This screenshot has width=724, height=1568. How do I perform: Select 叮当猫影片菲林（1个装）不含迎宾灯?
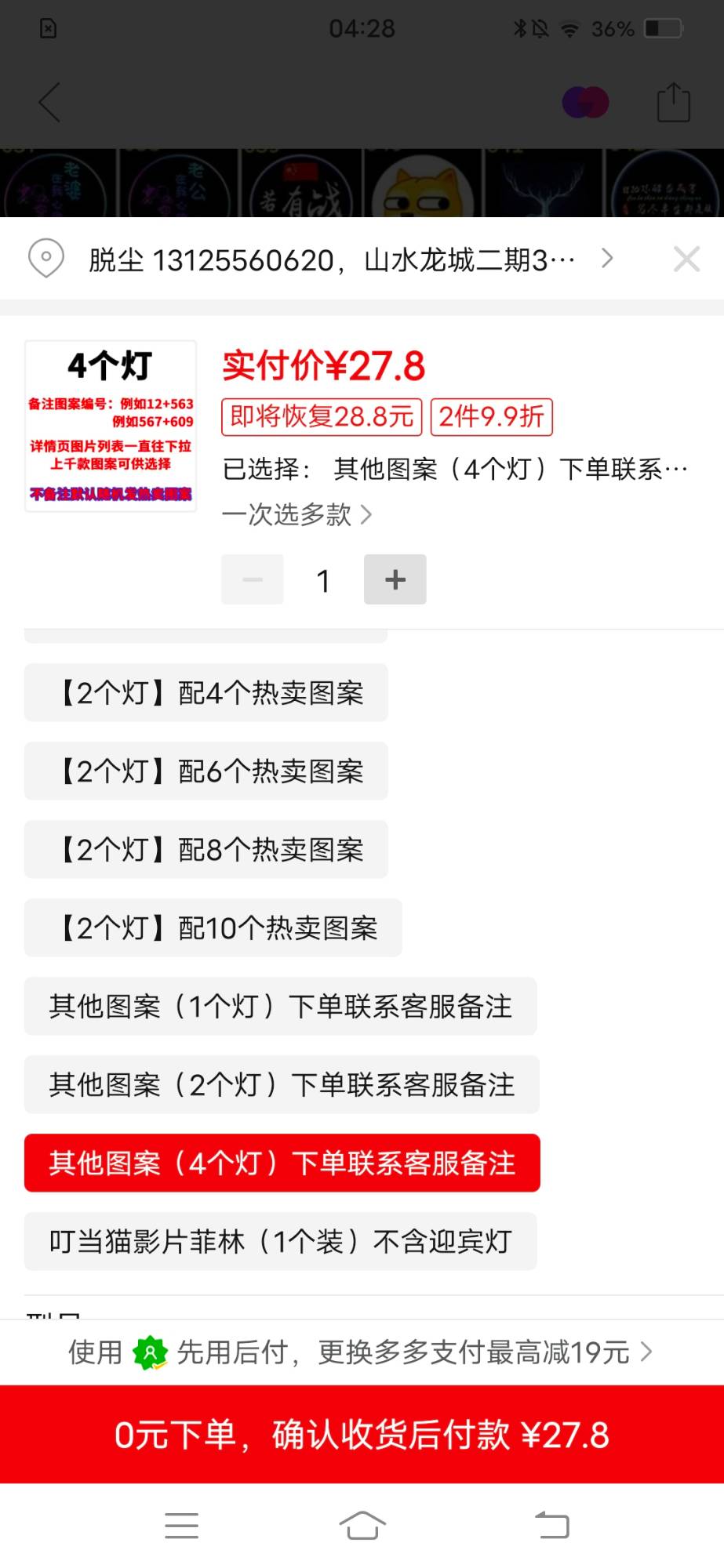tap(281, 1241)
